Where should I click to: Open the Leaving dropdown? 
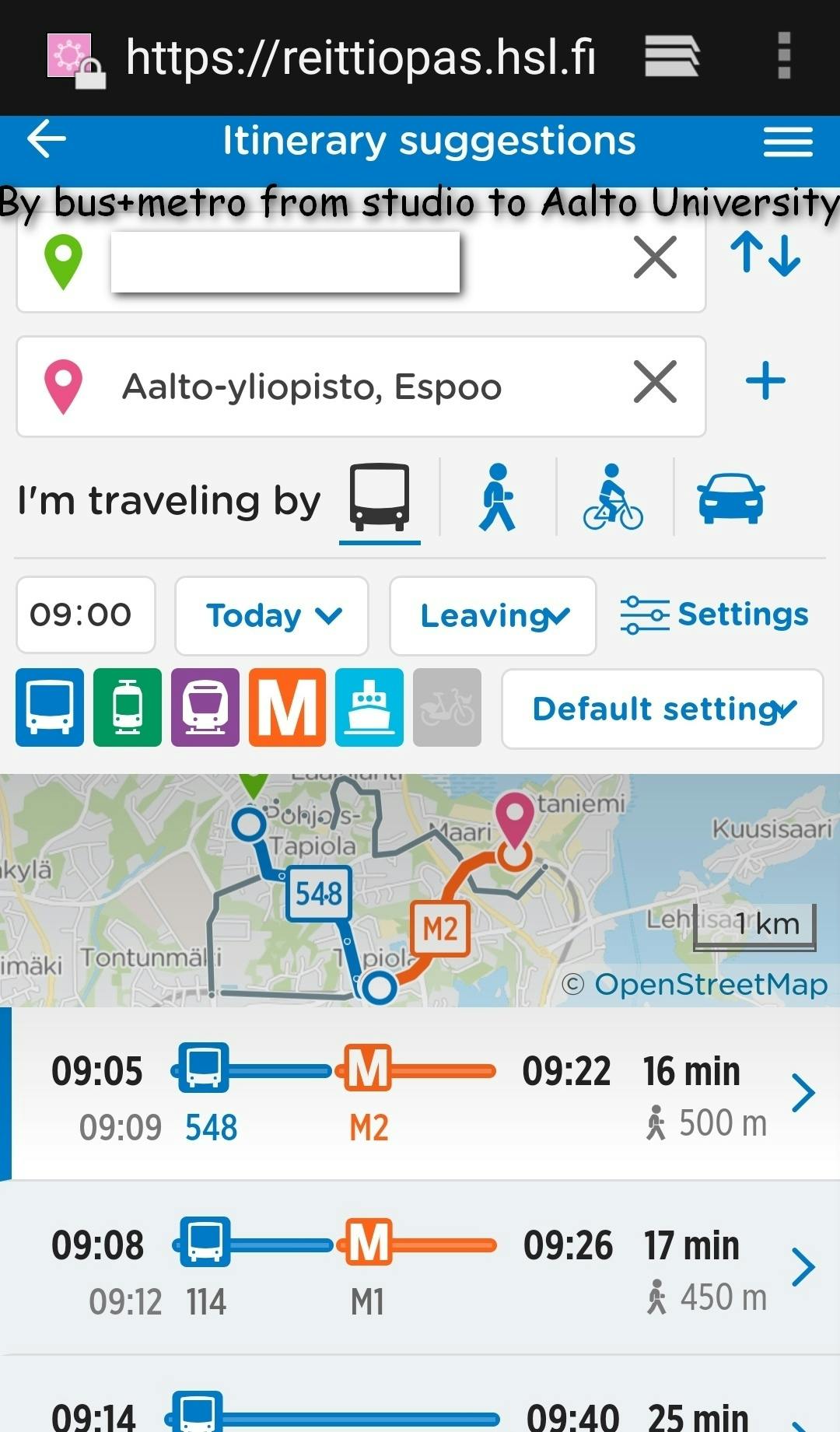point(492,616)
